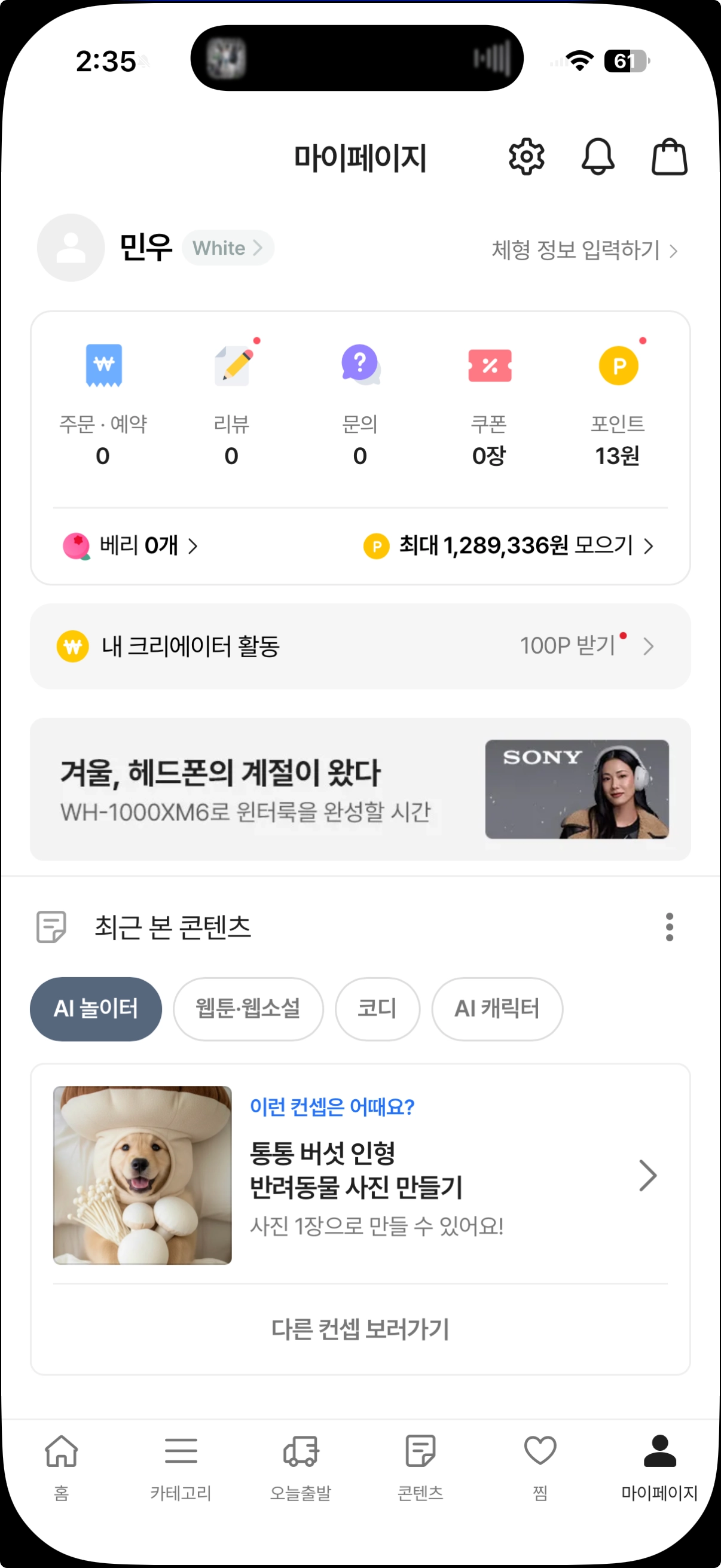Open the notifications bell
The image size is (721, 1568).
(x=597, y=157)
